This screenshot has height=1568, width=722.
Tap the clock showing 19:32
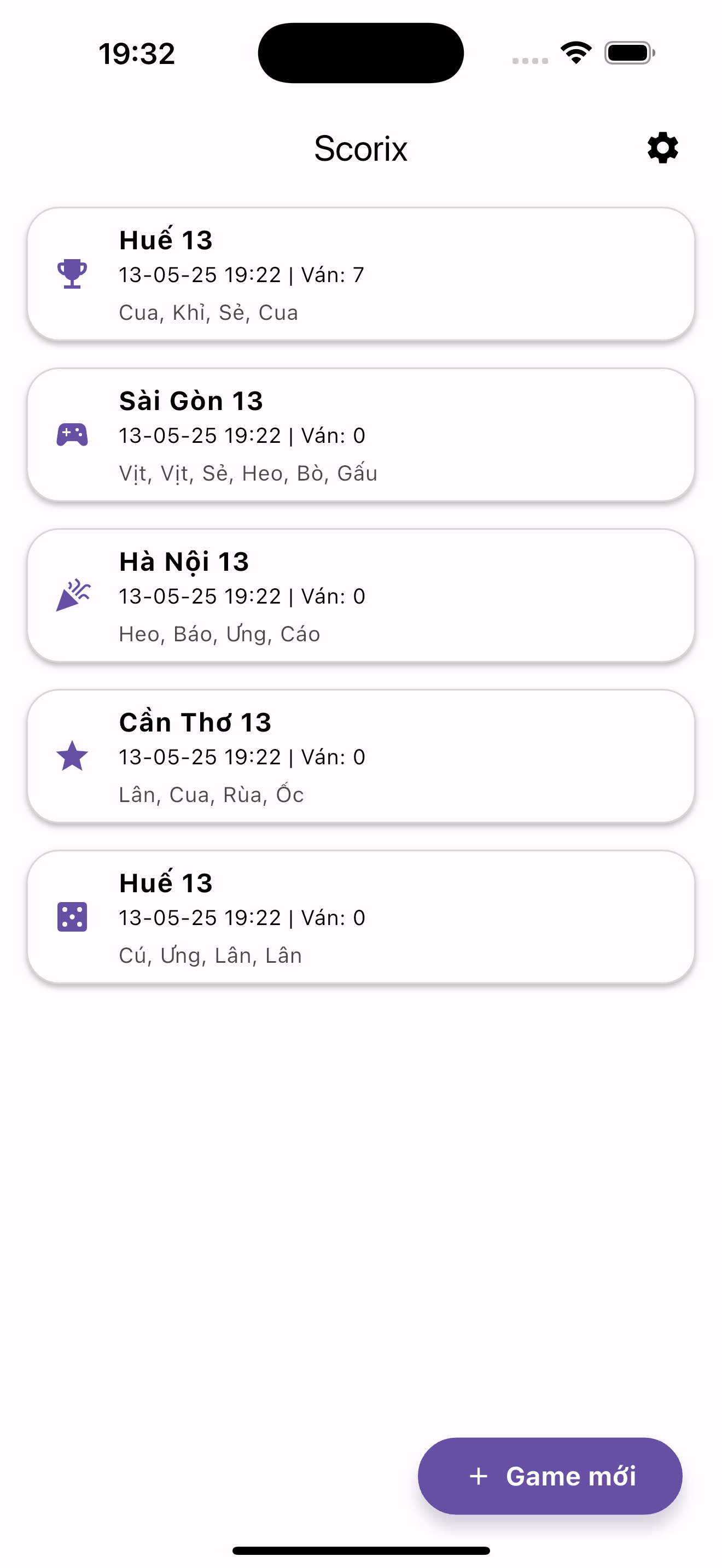(x=137, y=54)
